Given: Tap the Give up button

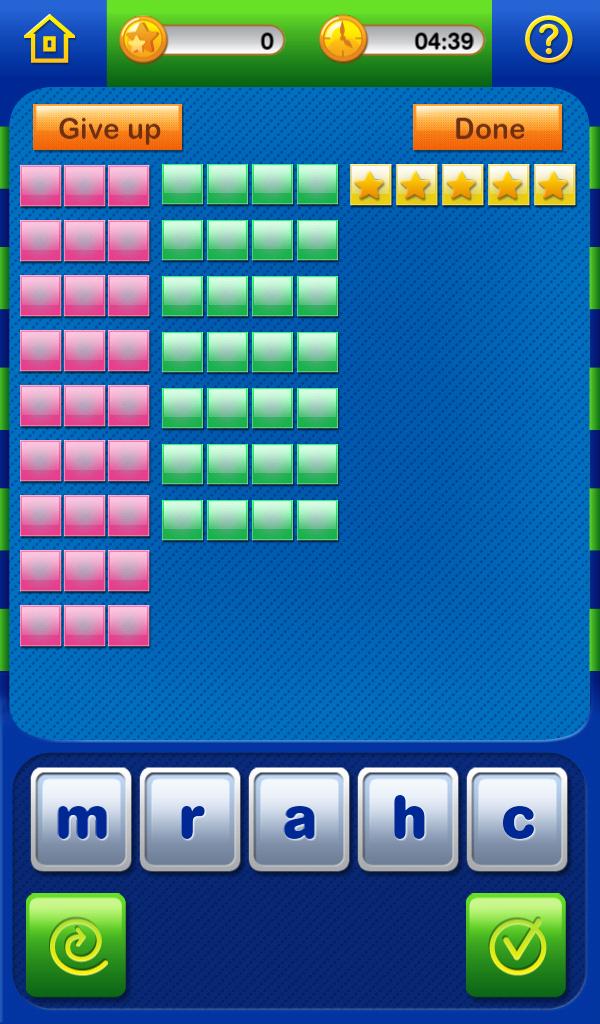Looking at the screenshot, I should tap(108, 128).
